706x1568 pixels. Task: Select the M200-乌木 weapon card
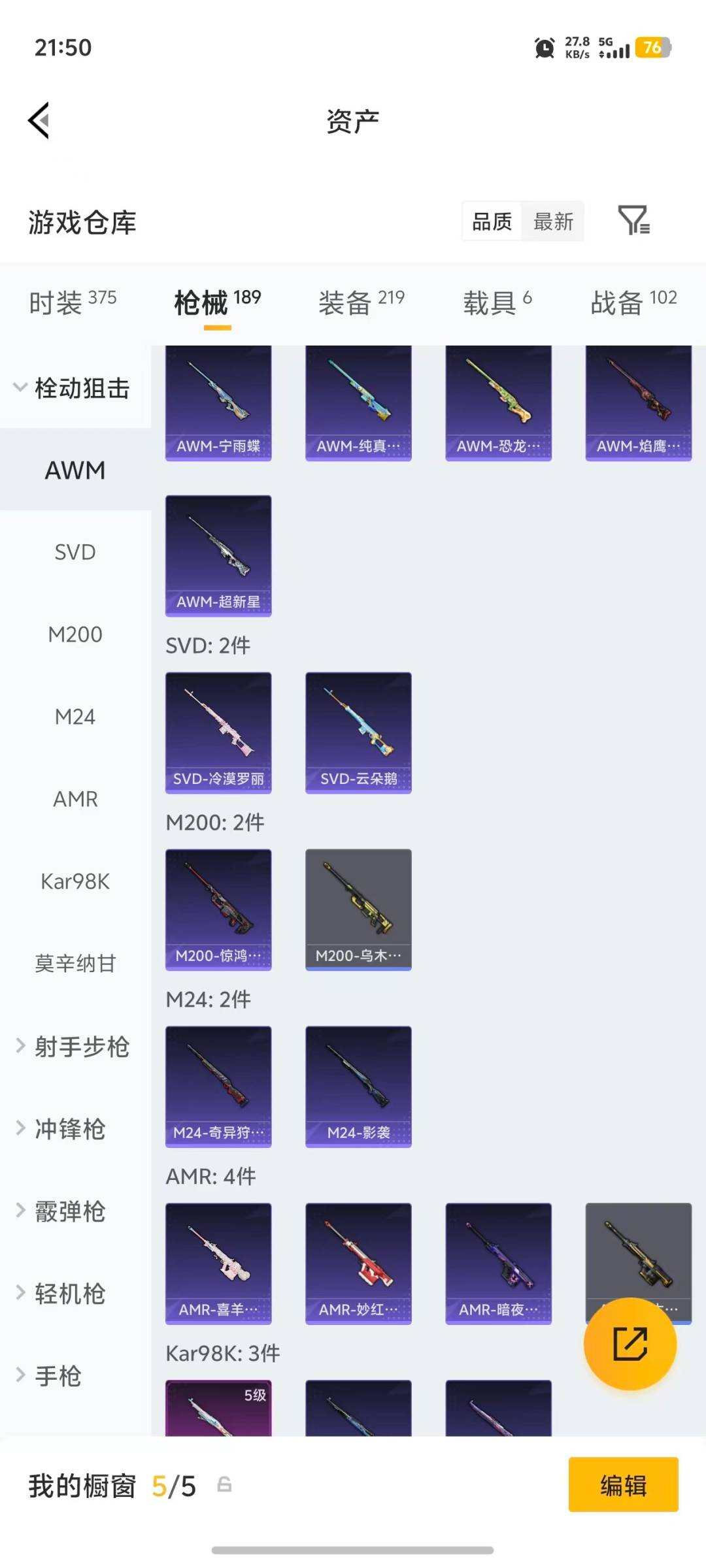358,908
